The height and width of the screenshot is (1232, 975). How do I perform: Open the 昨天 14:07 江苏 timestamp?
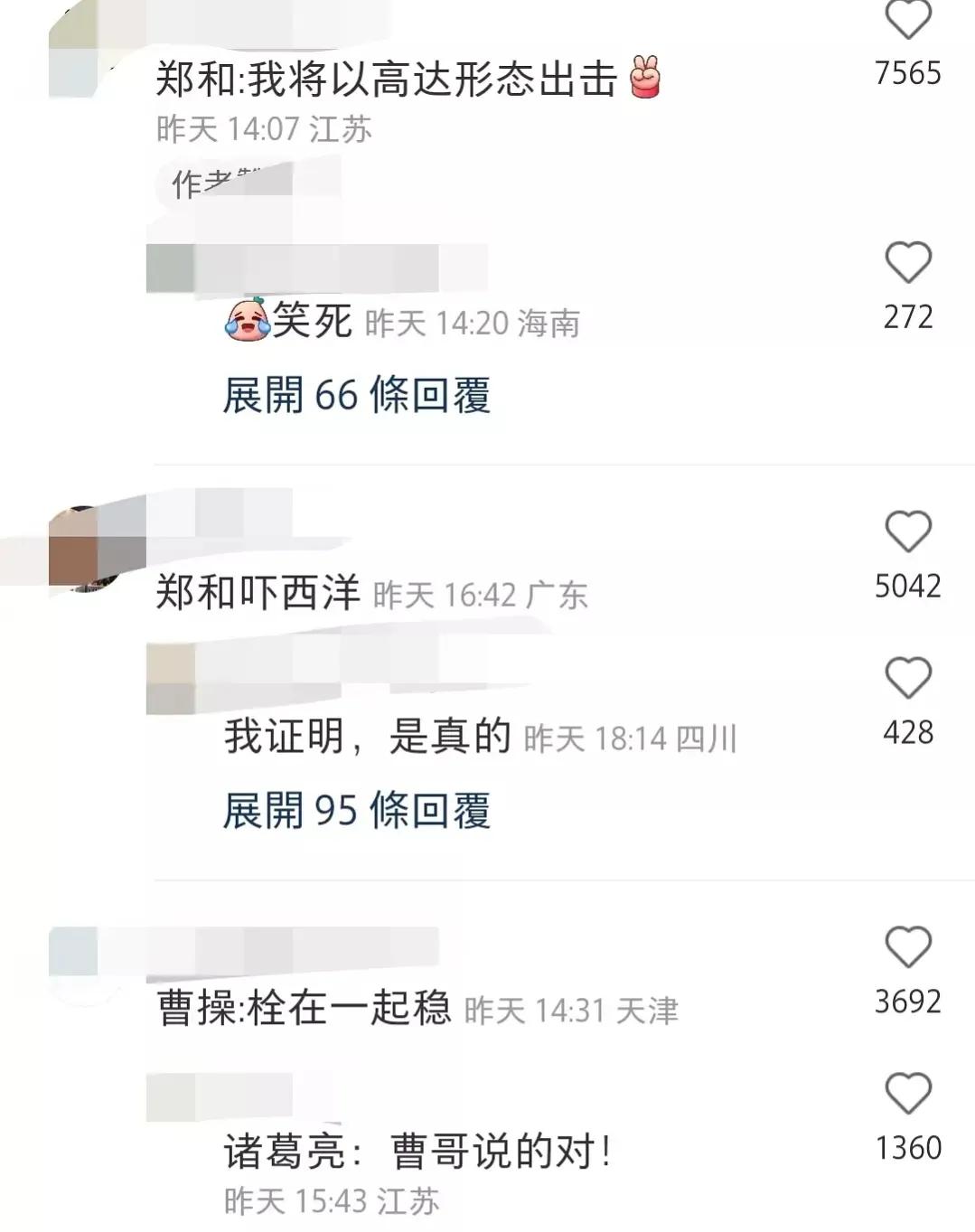coord(262,129)
